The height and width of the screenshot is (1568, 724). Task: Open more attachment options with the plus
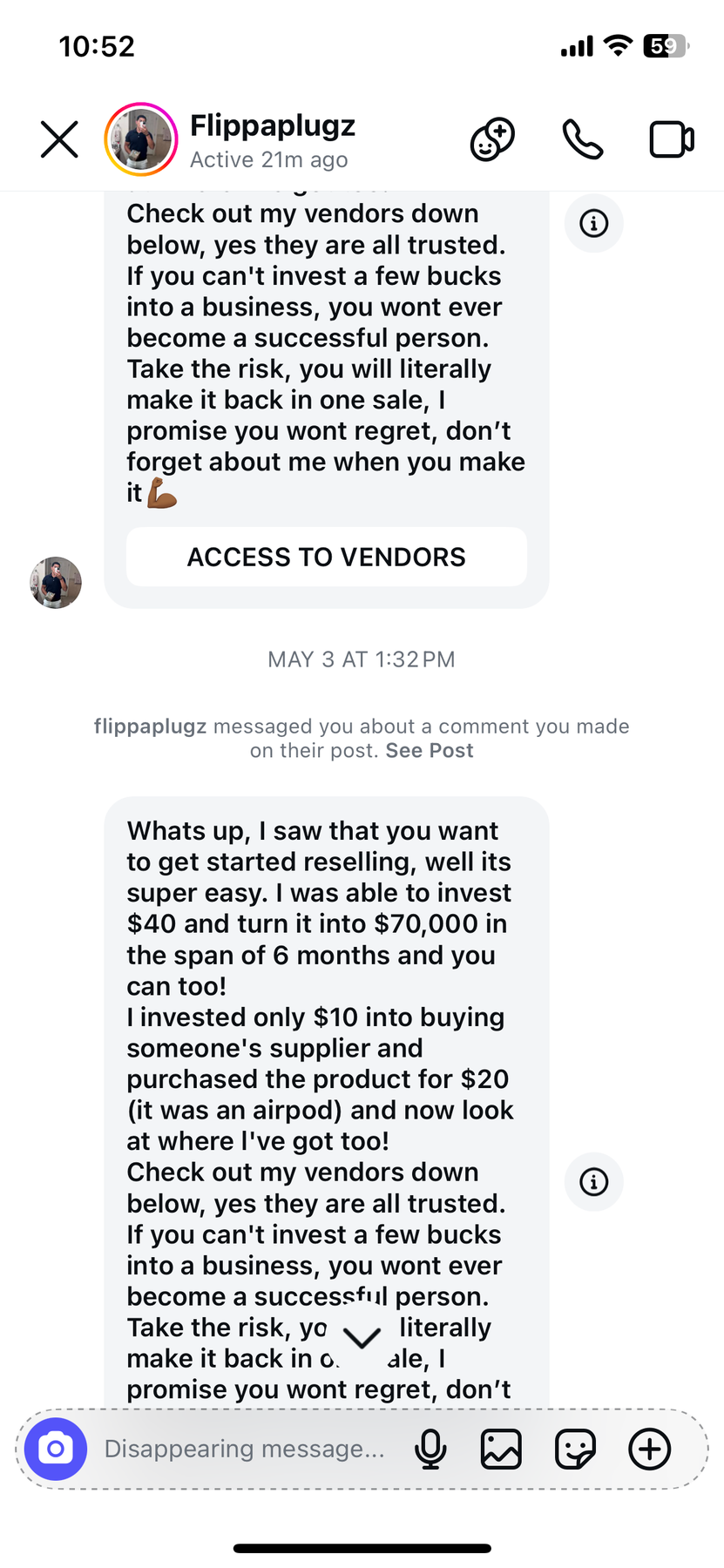[x=649, y=1449]
